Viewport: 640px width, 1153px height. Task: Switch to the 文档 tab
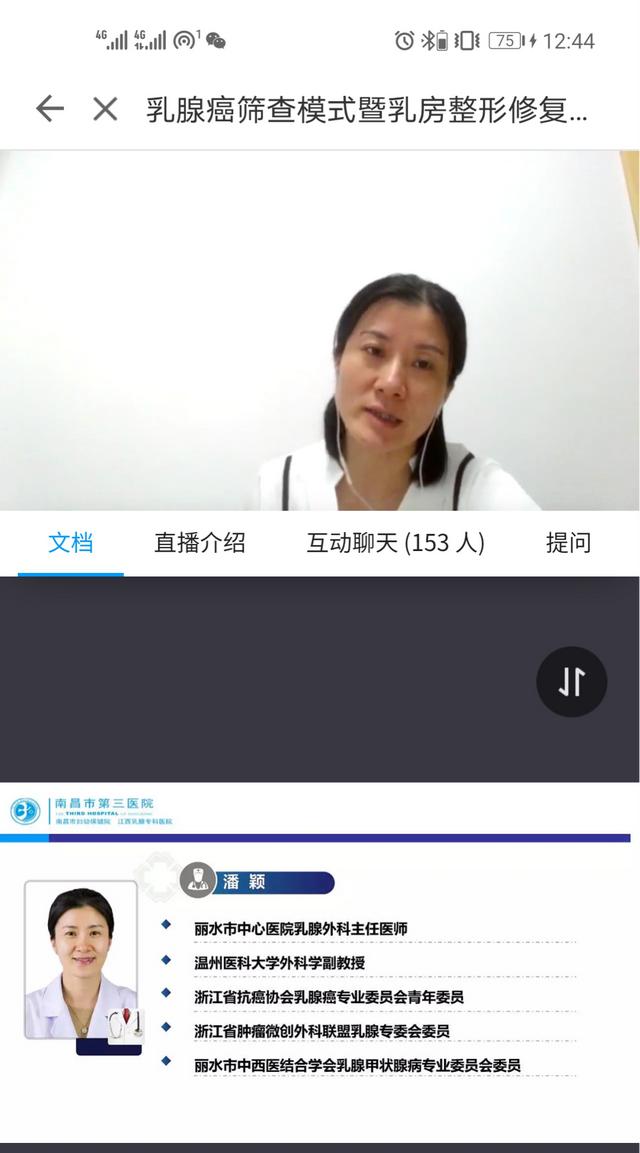[71, 543]
